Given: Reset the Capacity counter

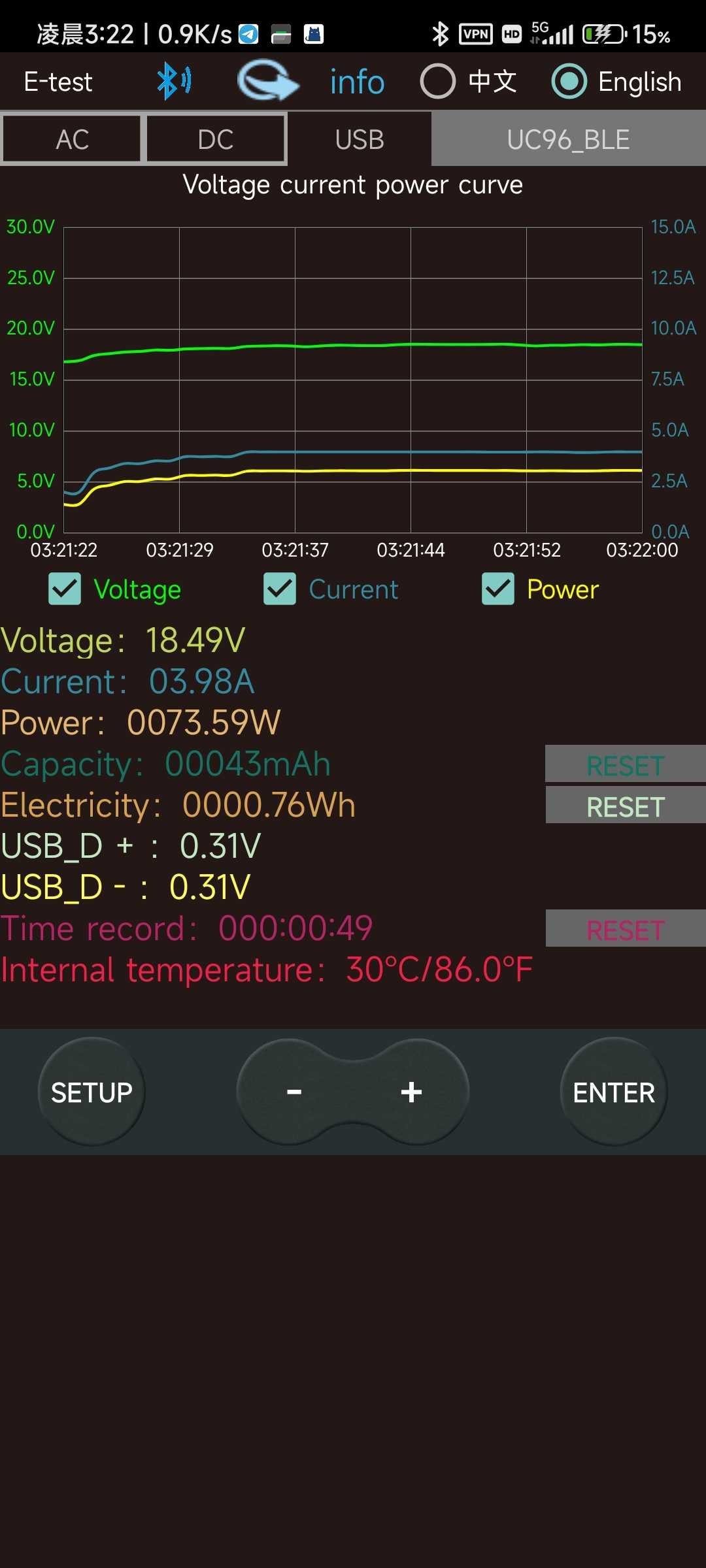Looking at the screenshot, I should point(626,764).
